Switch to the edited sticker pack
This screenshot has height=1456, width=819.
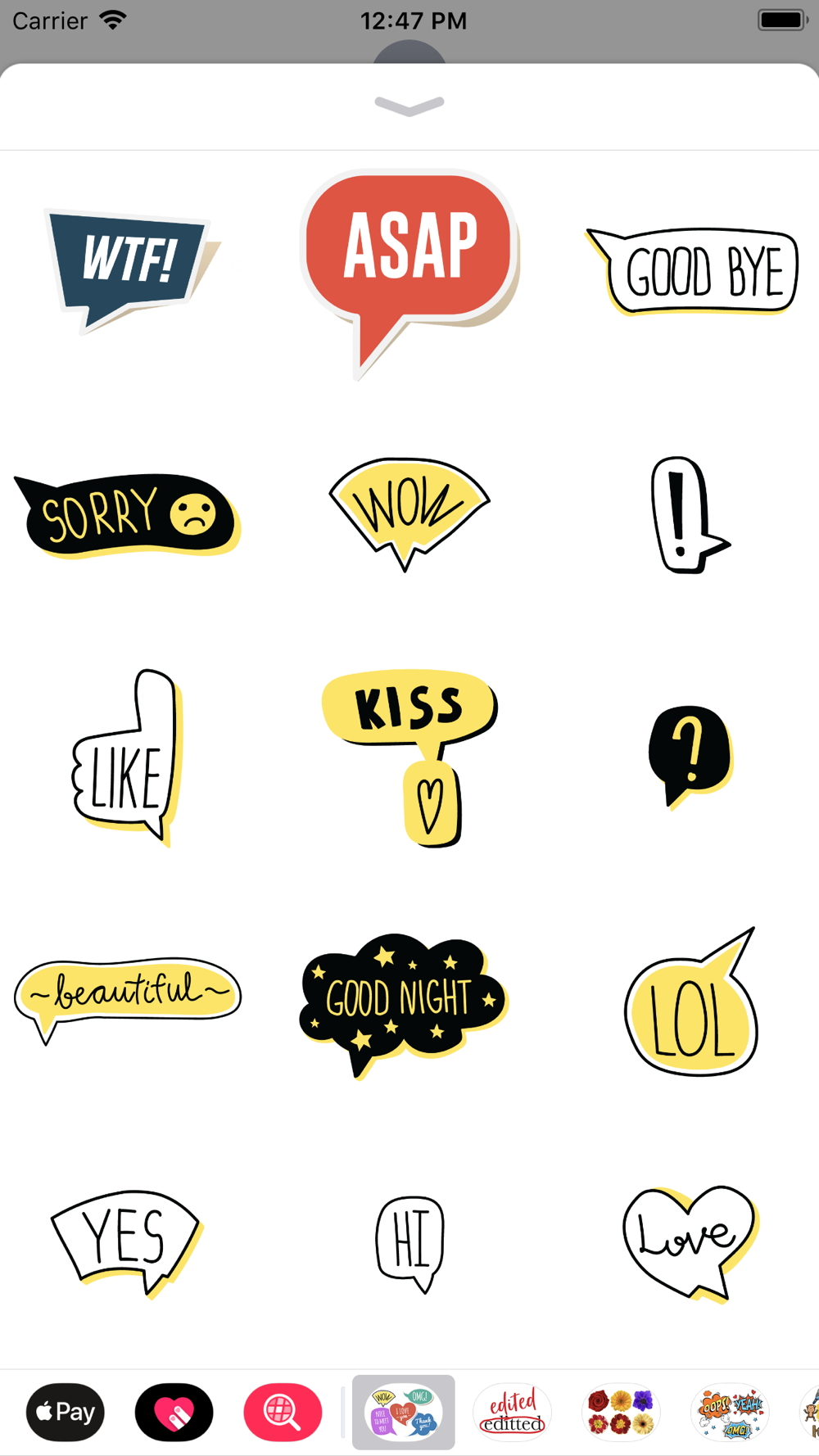tap(512, 1412)
